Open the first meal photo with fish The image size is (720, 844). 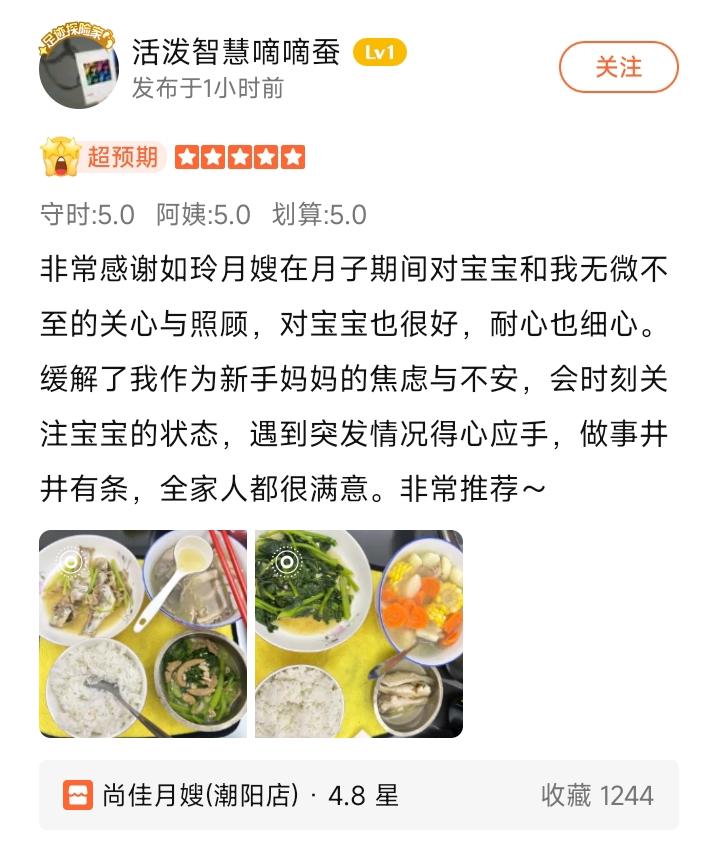coord(143,634)
